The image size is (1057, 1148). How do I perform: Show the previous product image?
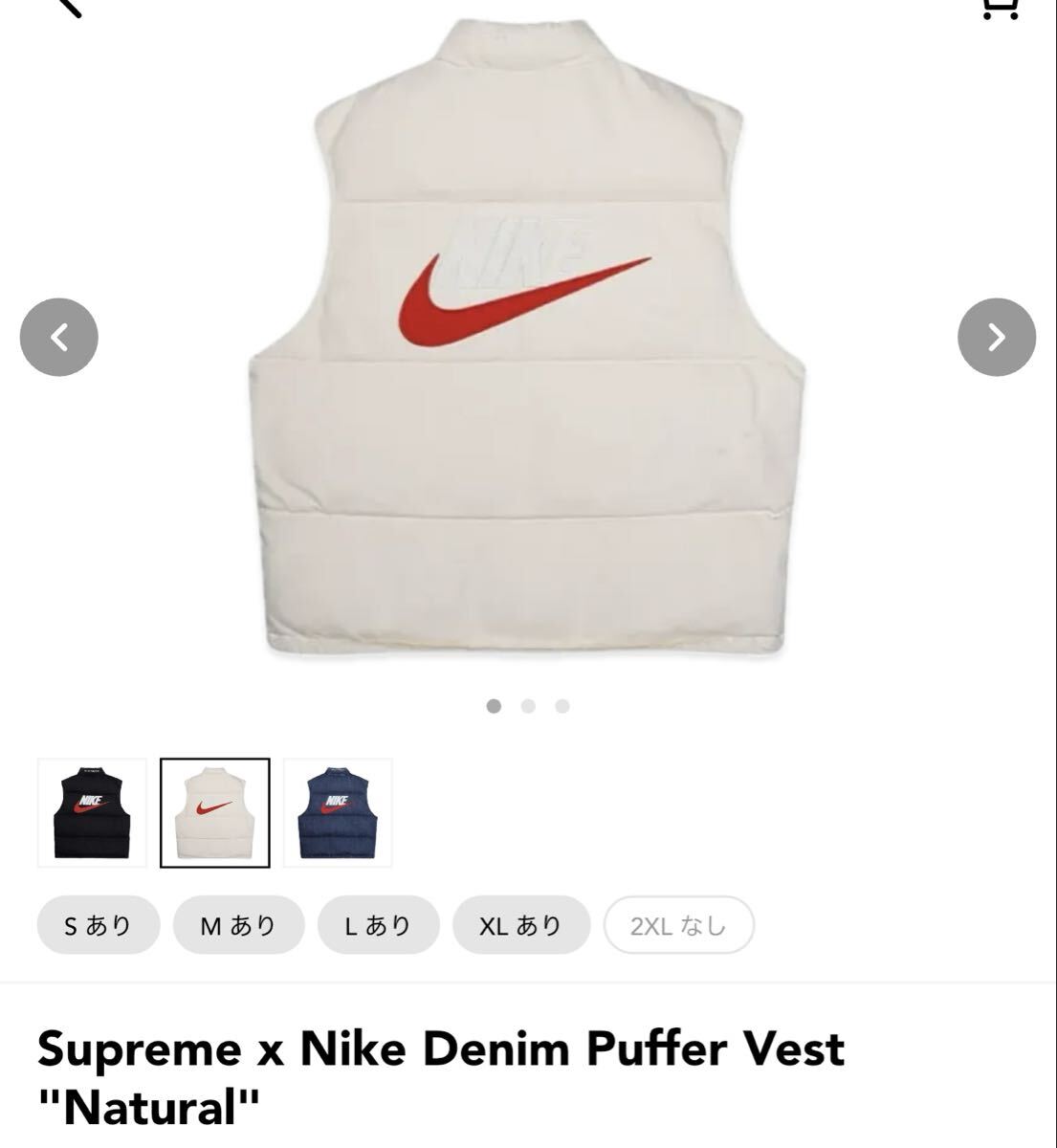click(59, 337)
